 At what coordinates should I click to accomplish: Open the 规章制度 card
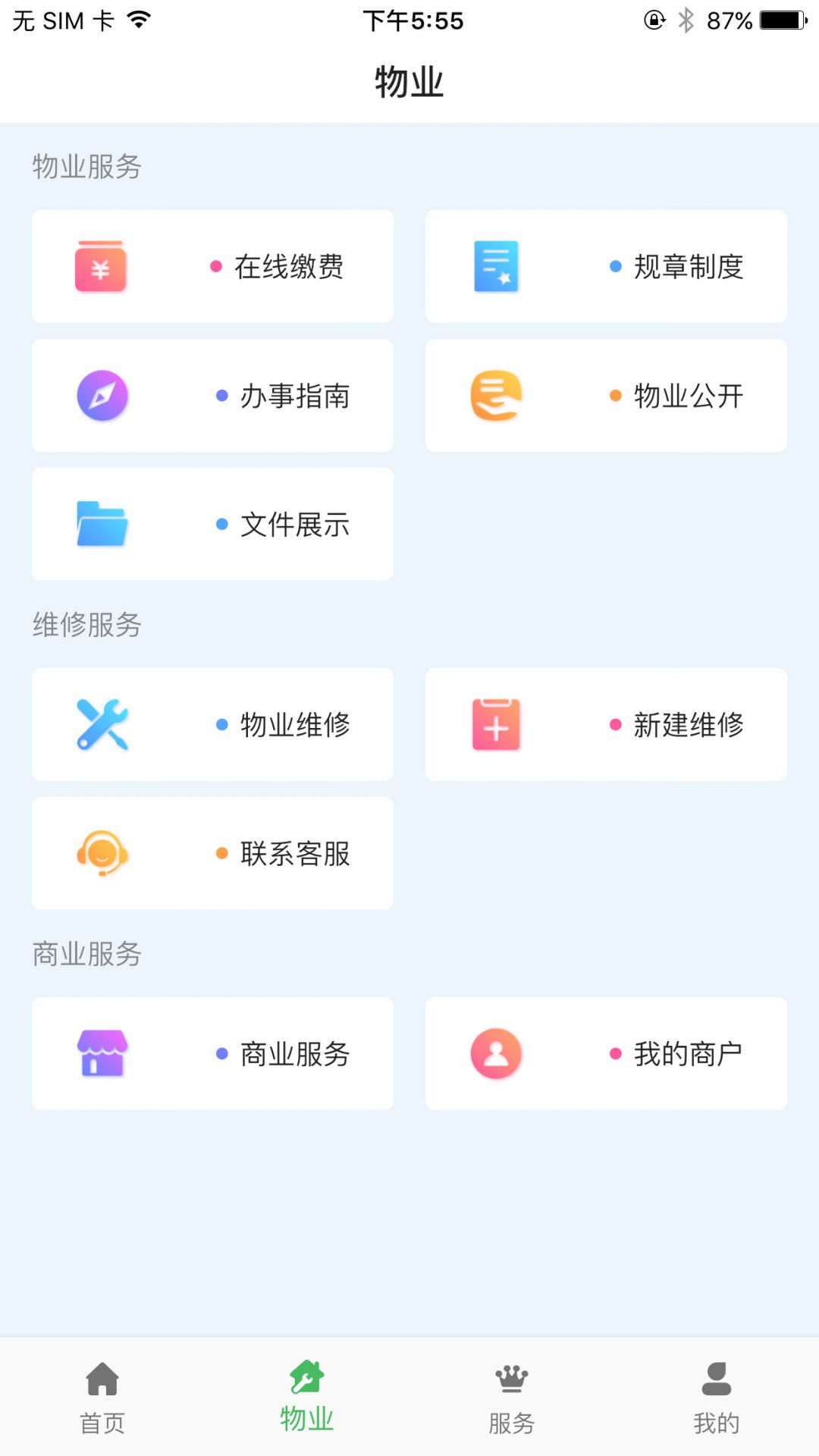pos(606,266)
